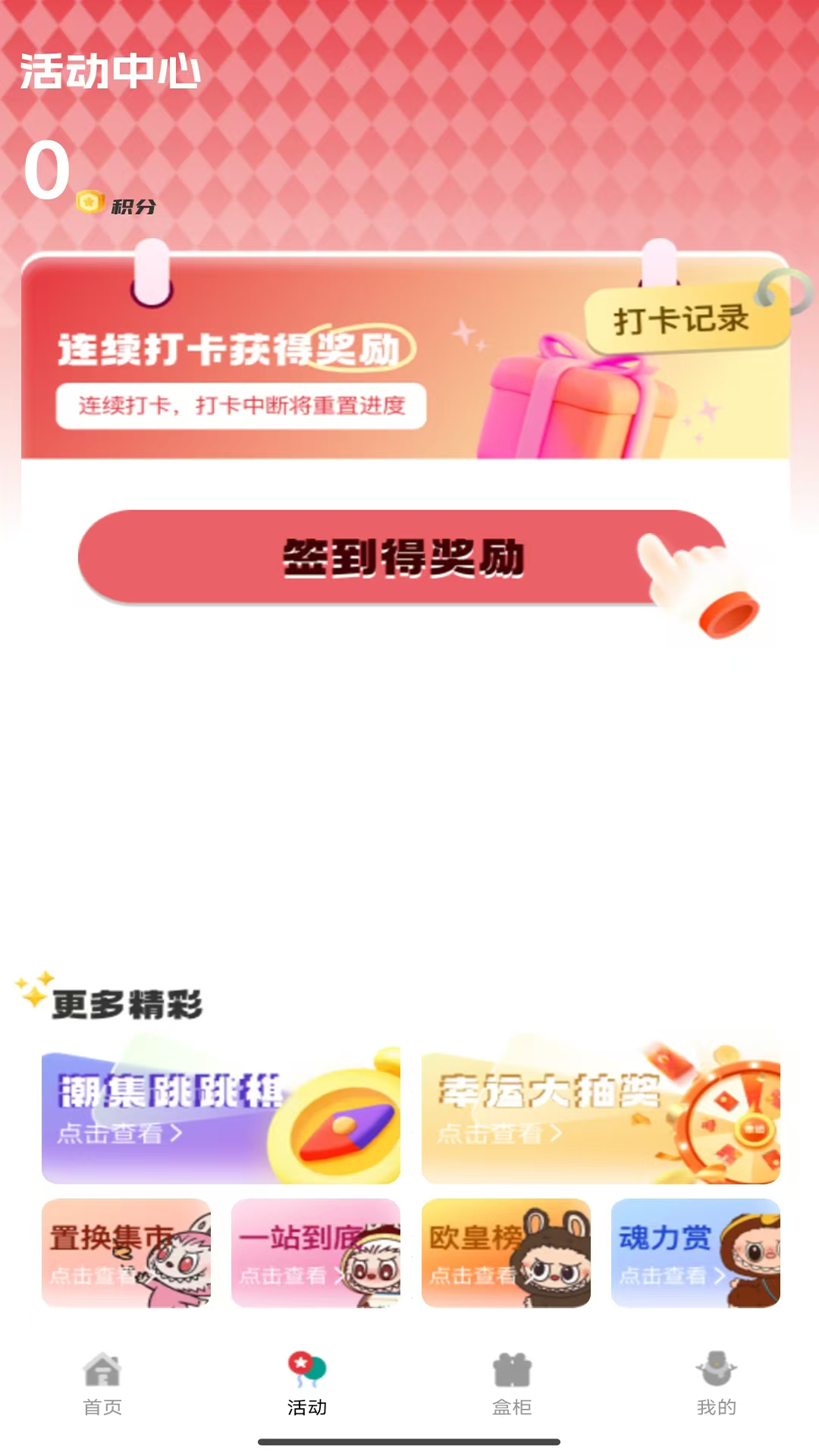
Task: Go to the 盒柜 tab
Action: pyautogui.click(x=512, y=1383)
